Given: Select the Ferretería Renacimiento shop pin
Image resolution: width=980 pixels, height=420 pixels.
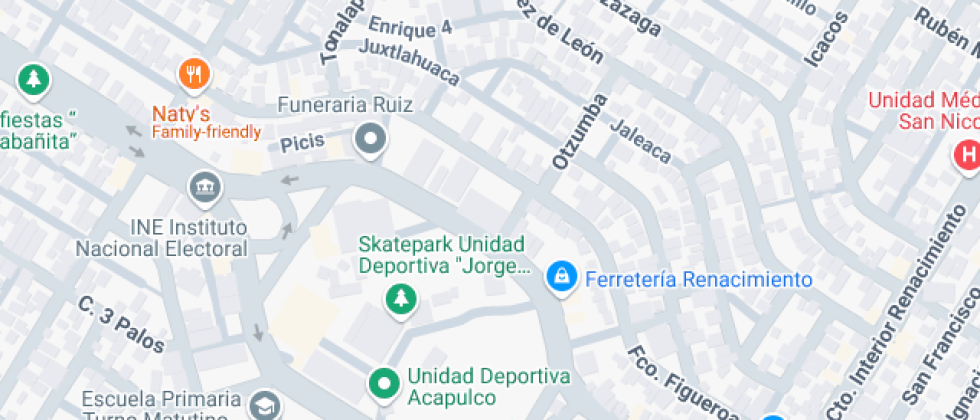Looking at the screenshot, I should (561, 278).
